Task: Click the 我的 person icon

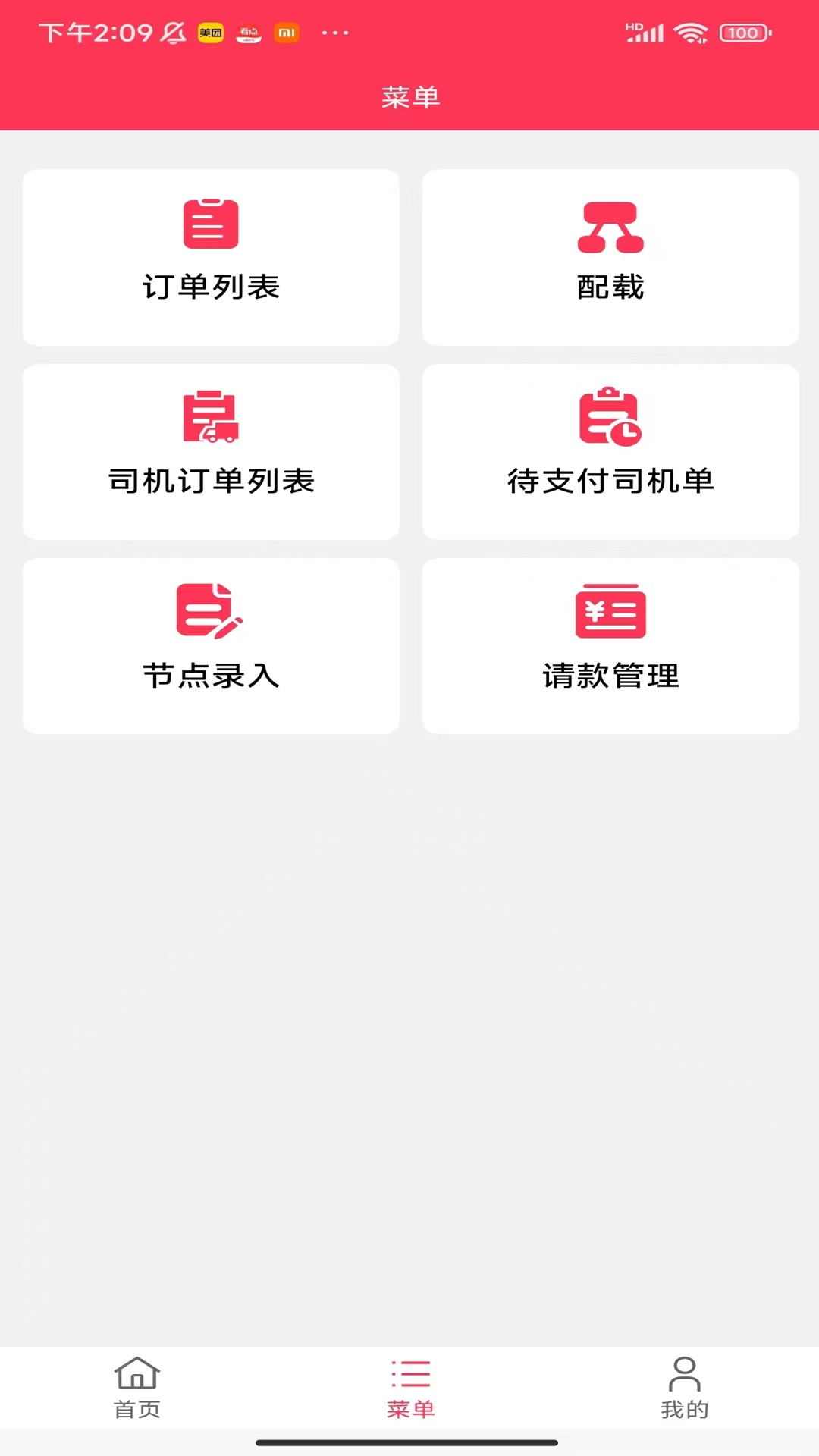Action: point(685,1375)
